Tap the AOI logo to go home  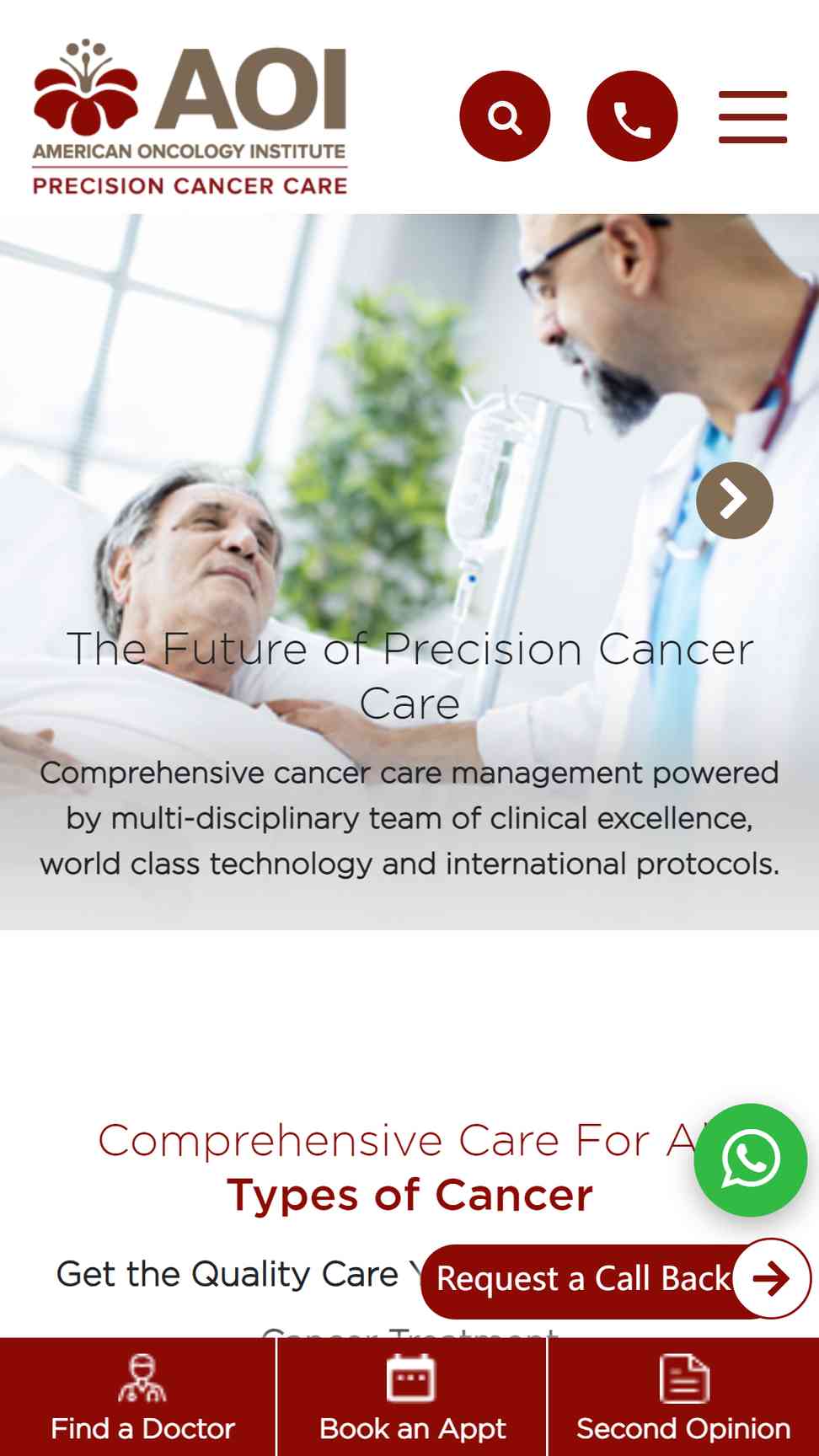tap(190, 117)
